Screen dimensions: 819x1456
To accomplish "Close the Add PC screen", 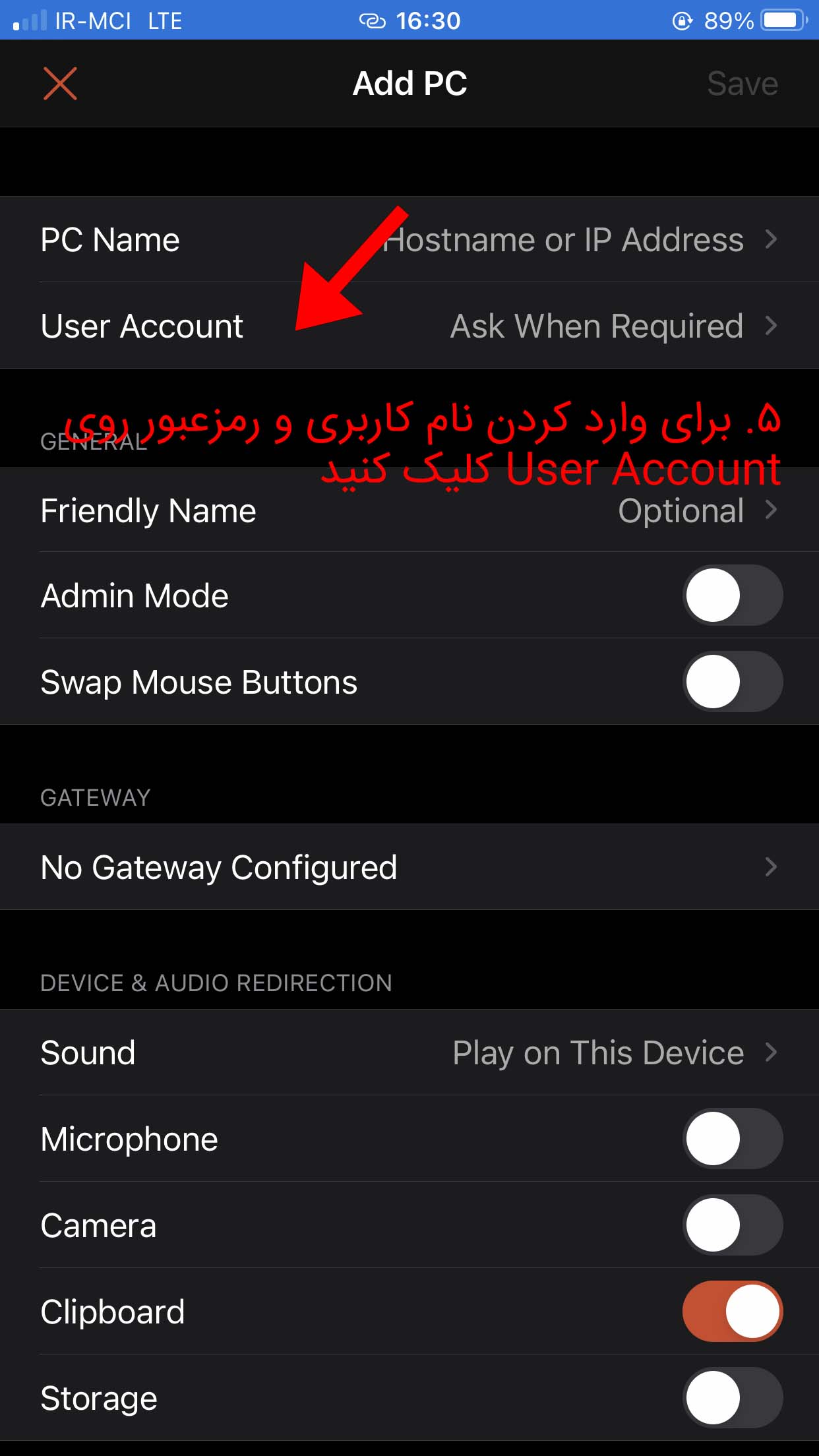I will point(60,84).
